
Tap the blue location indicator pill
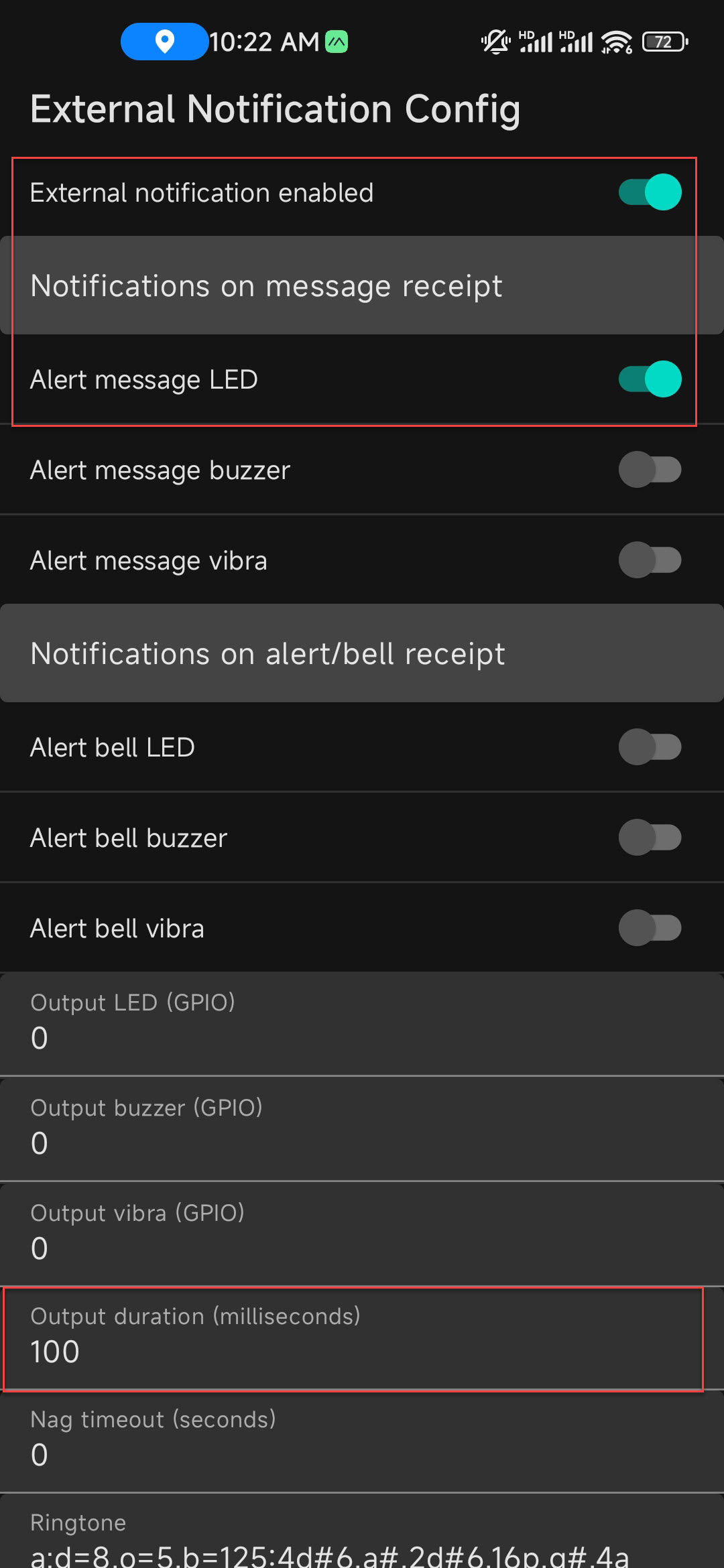(x=164, y=42)
